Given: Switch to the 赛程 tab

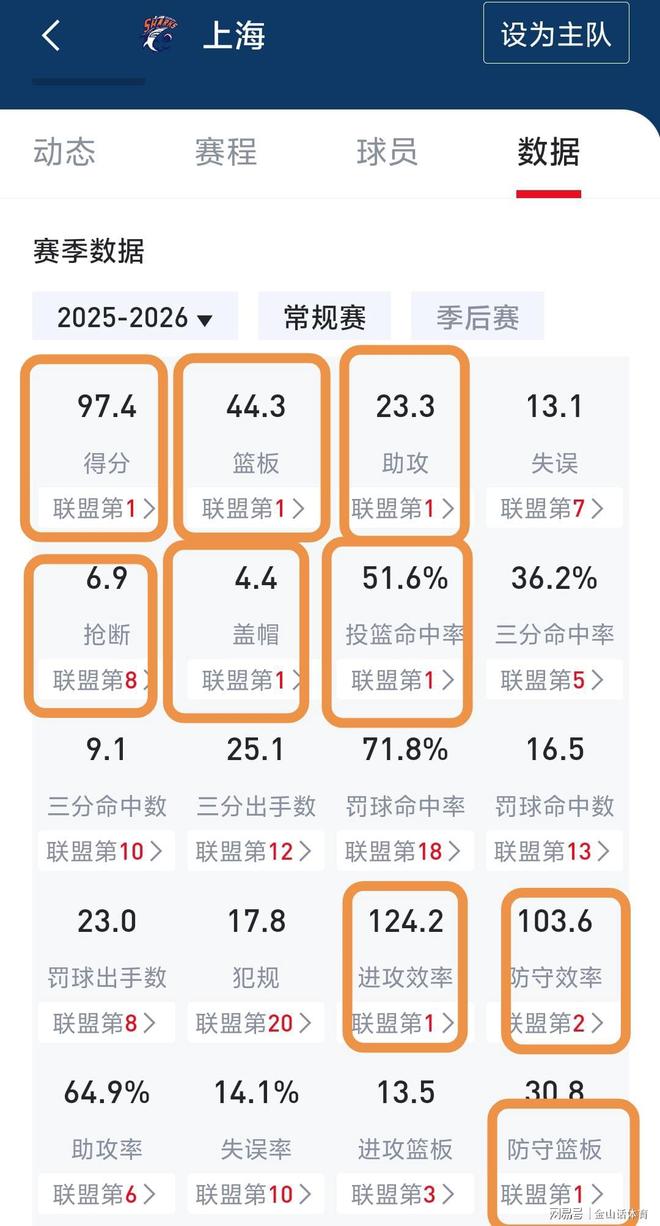Looking at the screenshot, I should point(226,152).
